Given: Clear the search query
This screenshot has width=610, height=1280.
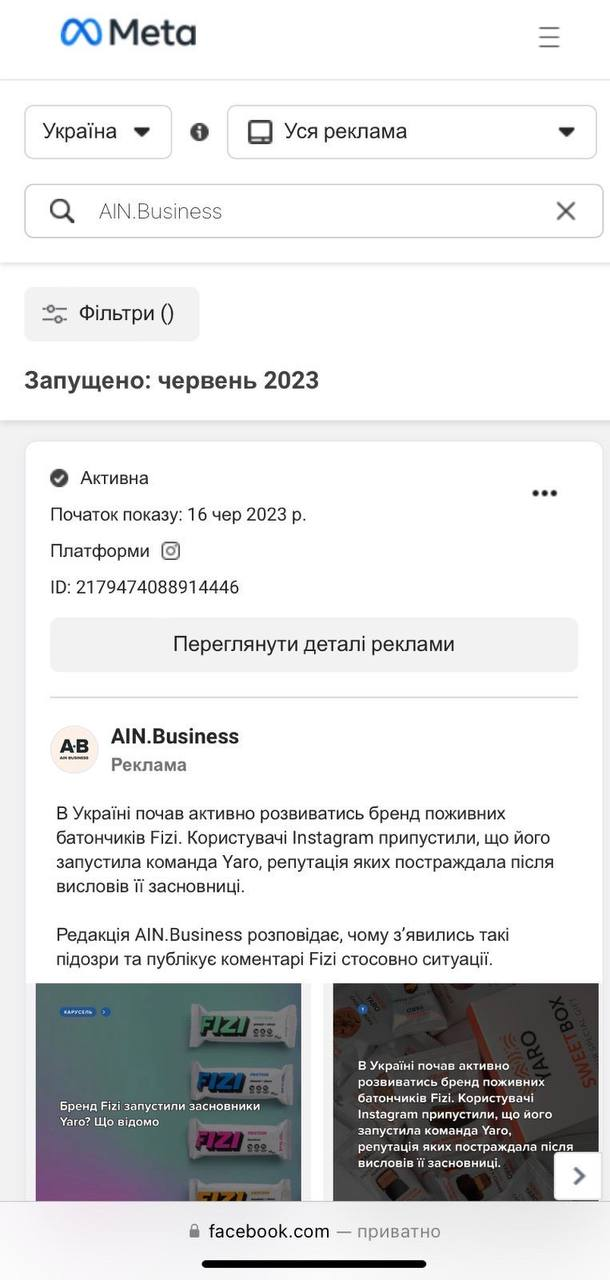Looking at the screenshot, I should pos(566,211).
